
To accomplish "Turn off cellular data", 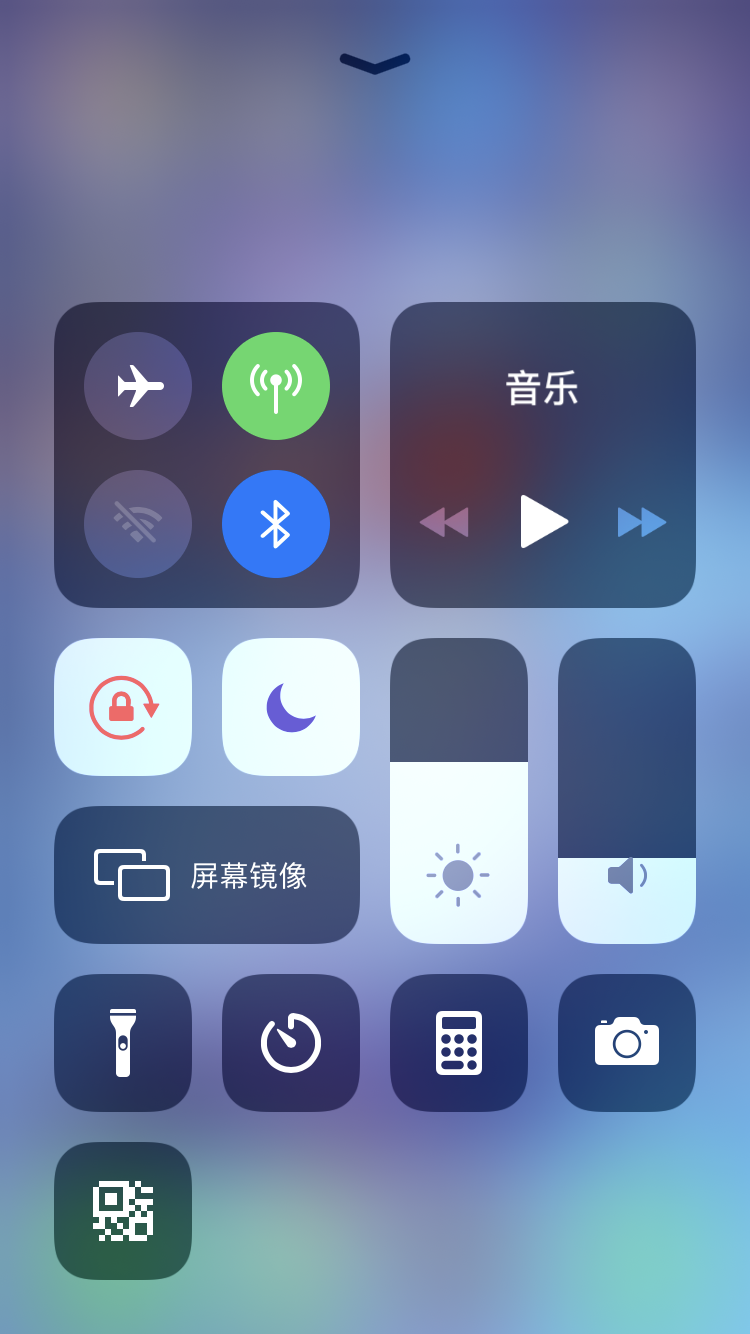I will point(276,386).
